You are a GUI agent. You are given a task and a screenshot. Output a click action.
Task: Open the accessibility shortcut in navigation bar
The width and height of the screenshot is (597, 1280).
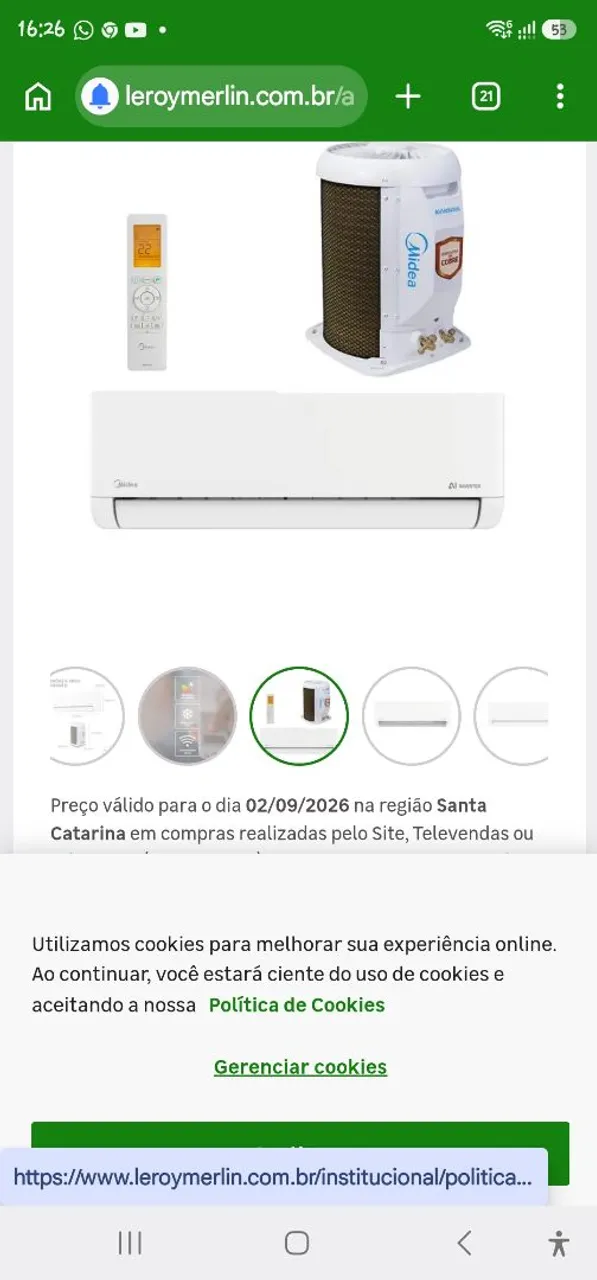tap(559, 1243)
